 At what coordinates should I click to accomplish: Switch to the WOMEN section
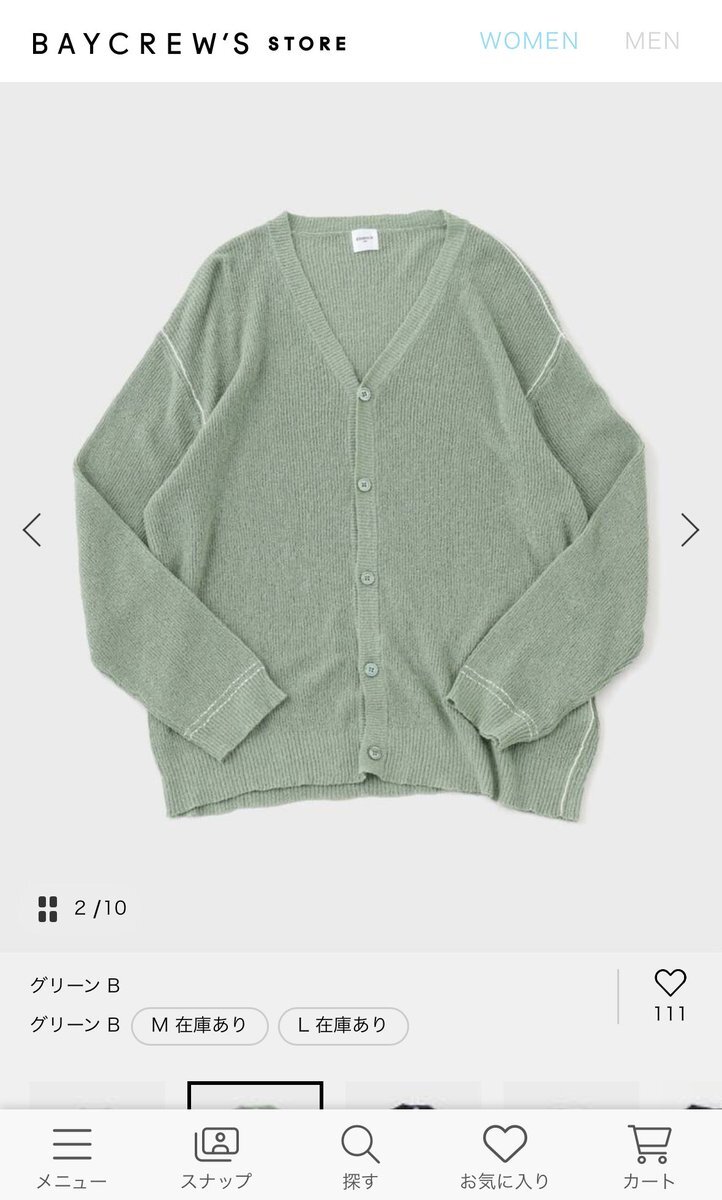click(x=528, y=41)
